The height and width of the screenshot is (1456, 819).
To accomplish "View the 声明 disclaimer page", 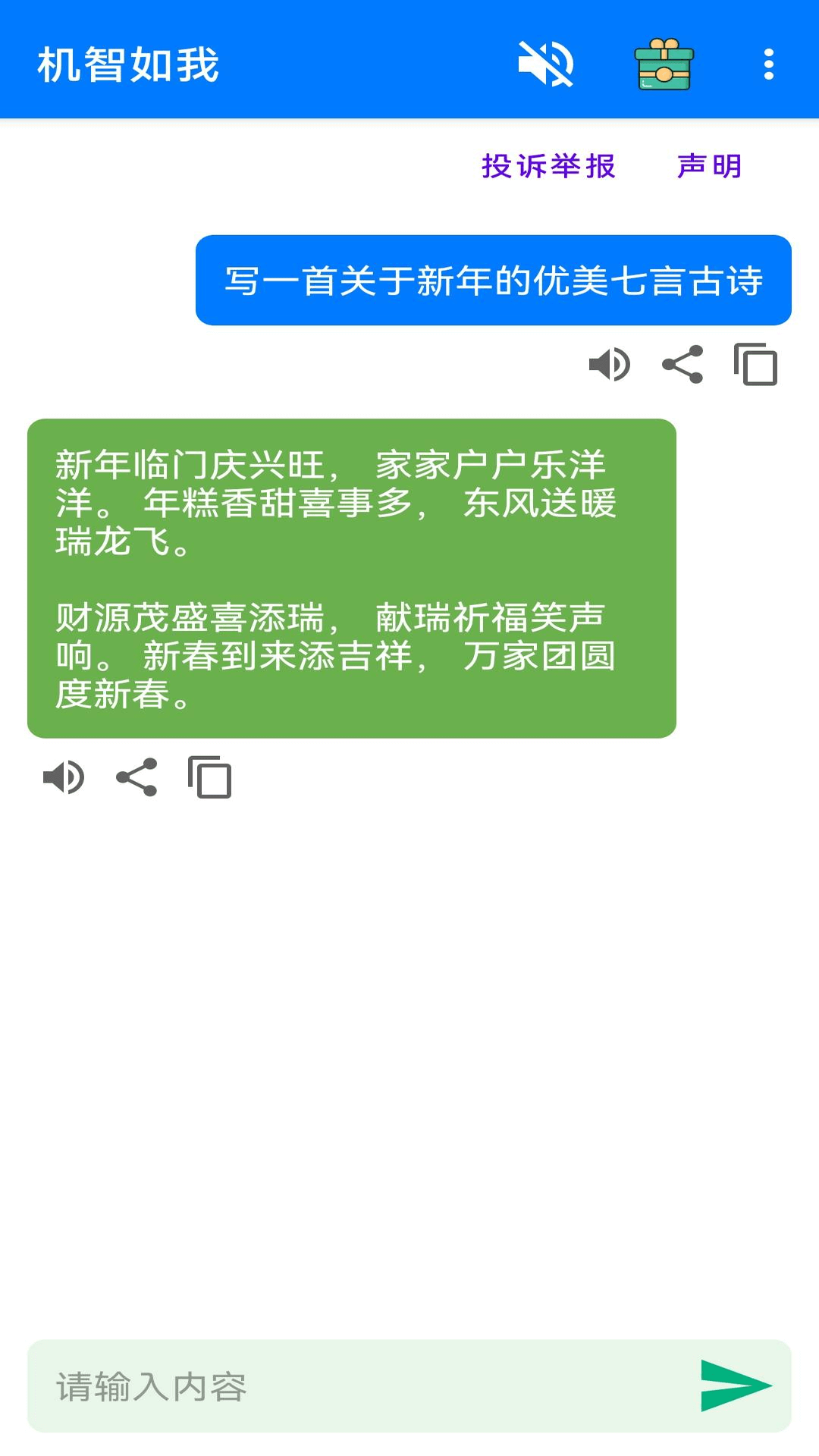I will click(711, 167).
